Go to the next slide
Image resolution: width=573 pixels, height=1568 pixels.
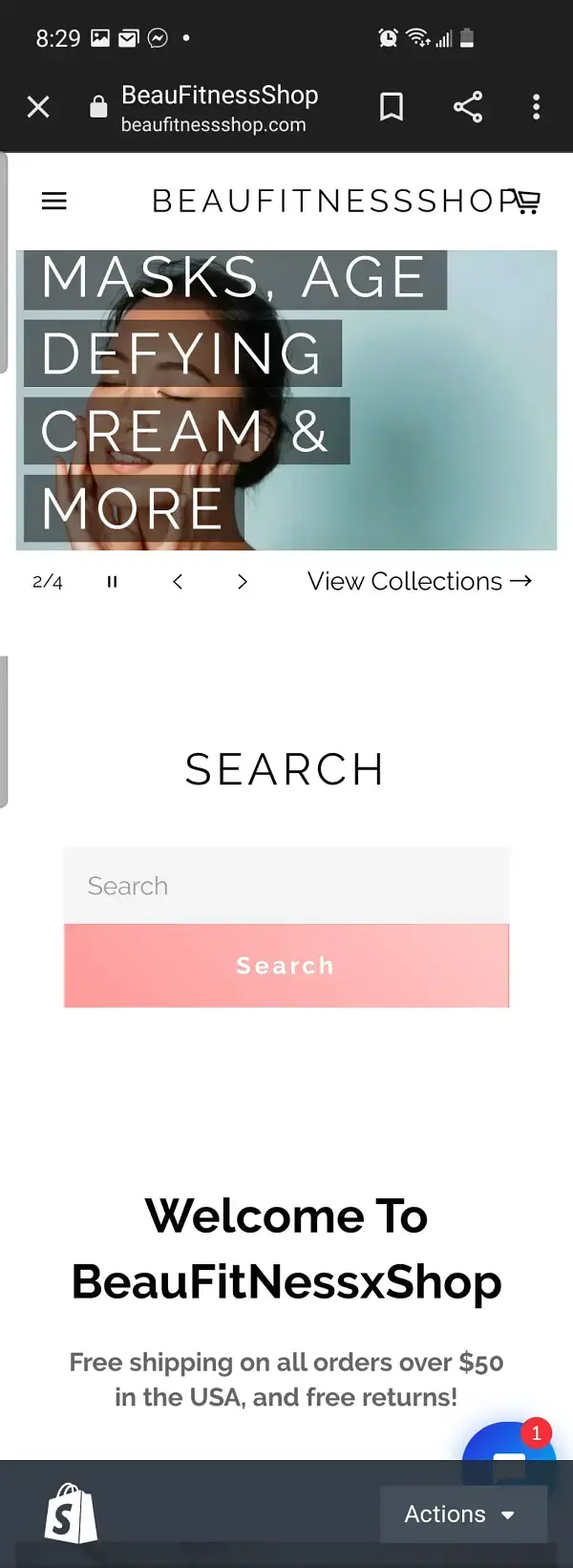[x=243, y=581]
